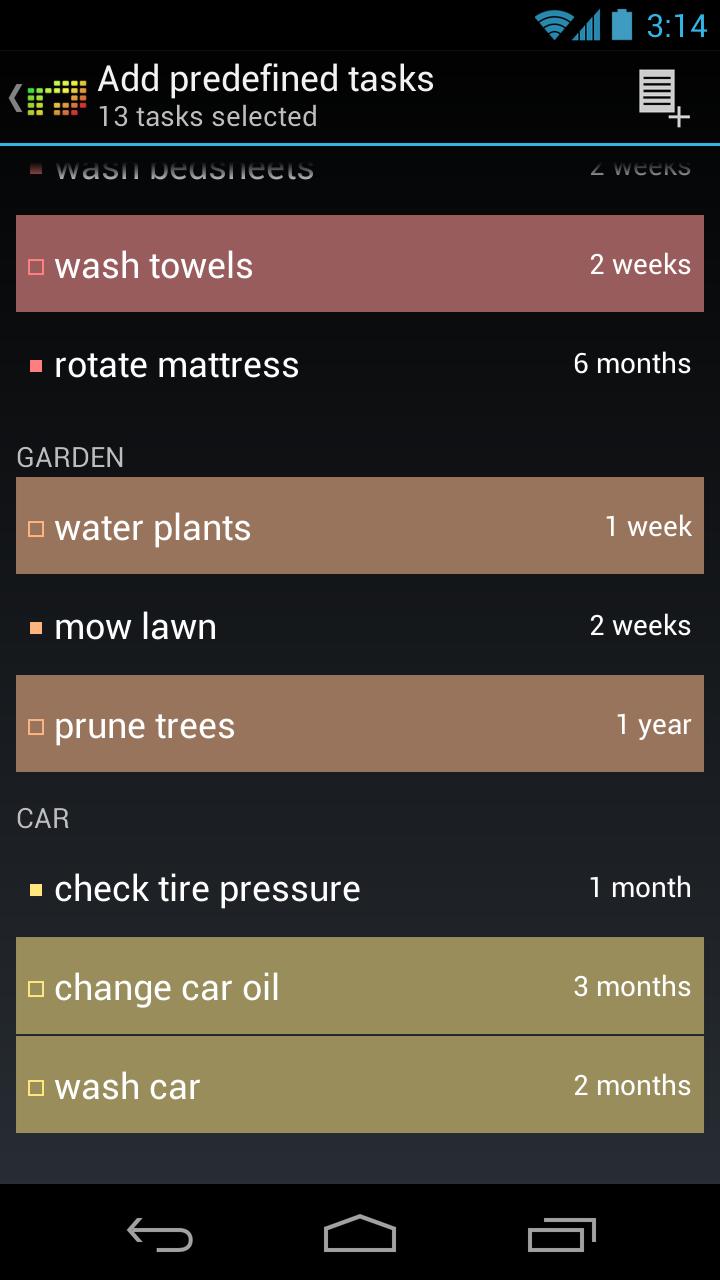Deselect the water plants task

pos(360,526)
